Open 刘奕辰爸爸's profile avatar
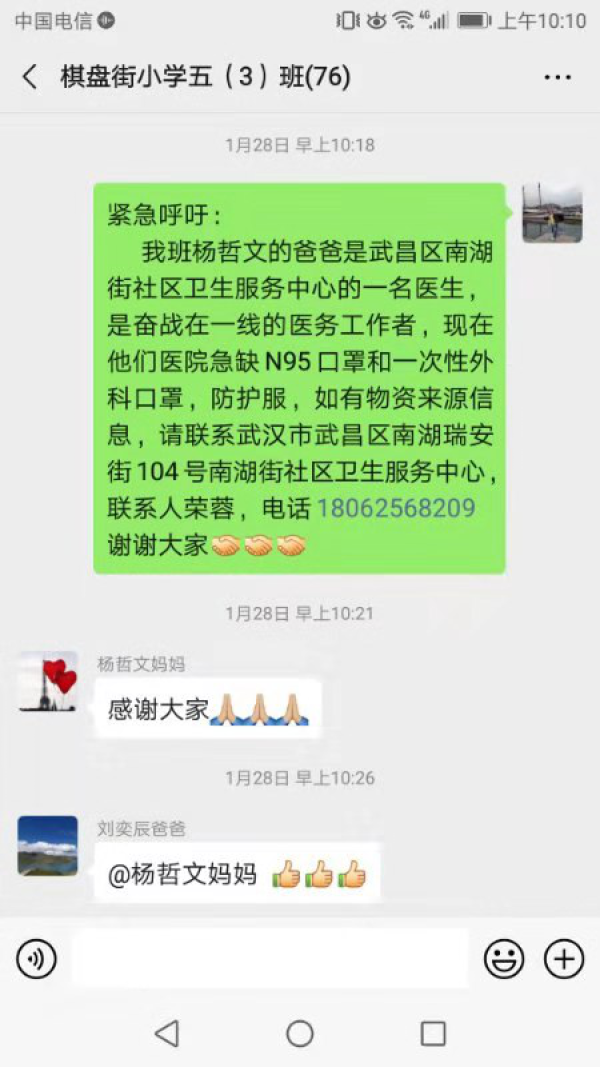Image resolution: width=600 pixels, height=1067 pixels. pos(47,846)
